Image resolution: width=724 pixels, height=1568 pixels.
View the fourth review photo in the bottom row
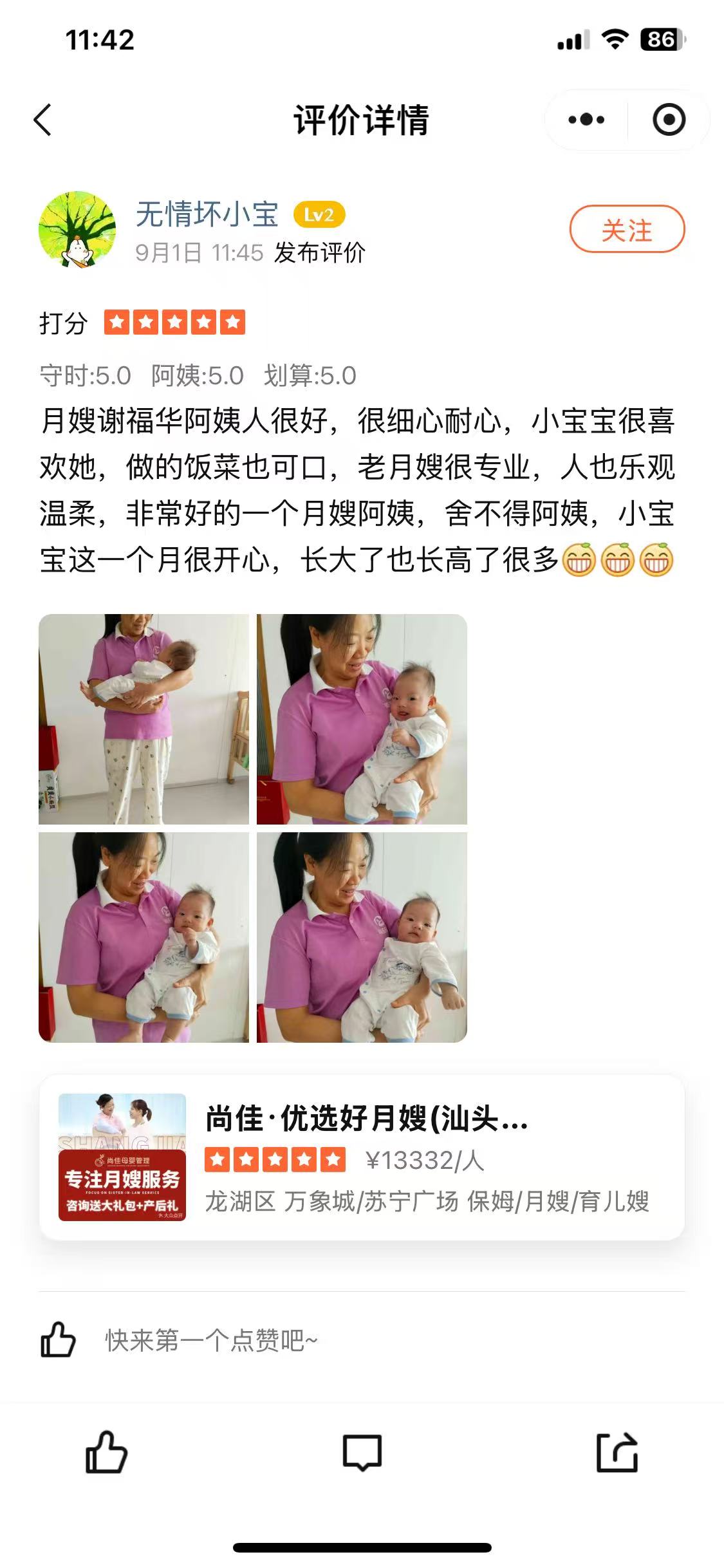[x=362, y=937]
